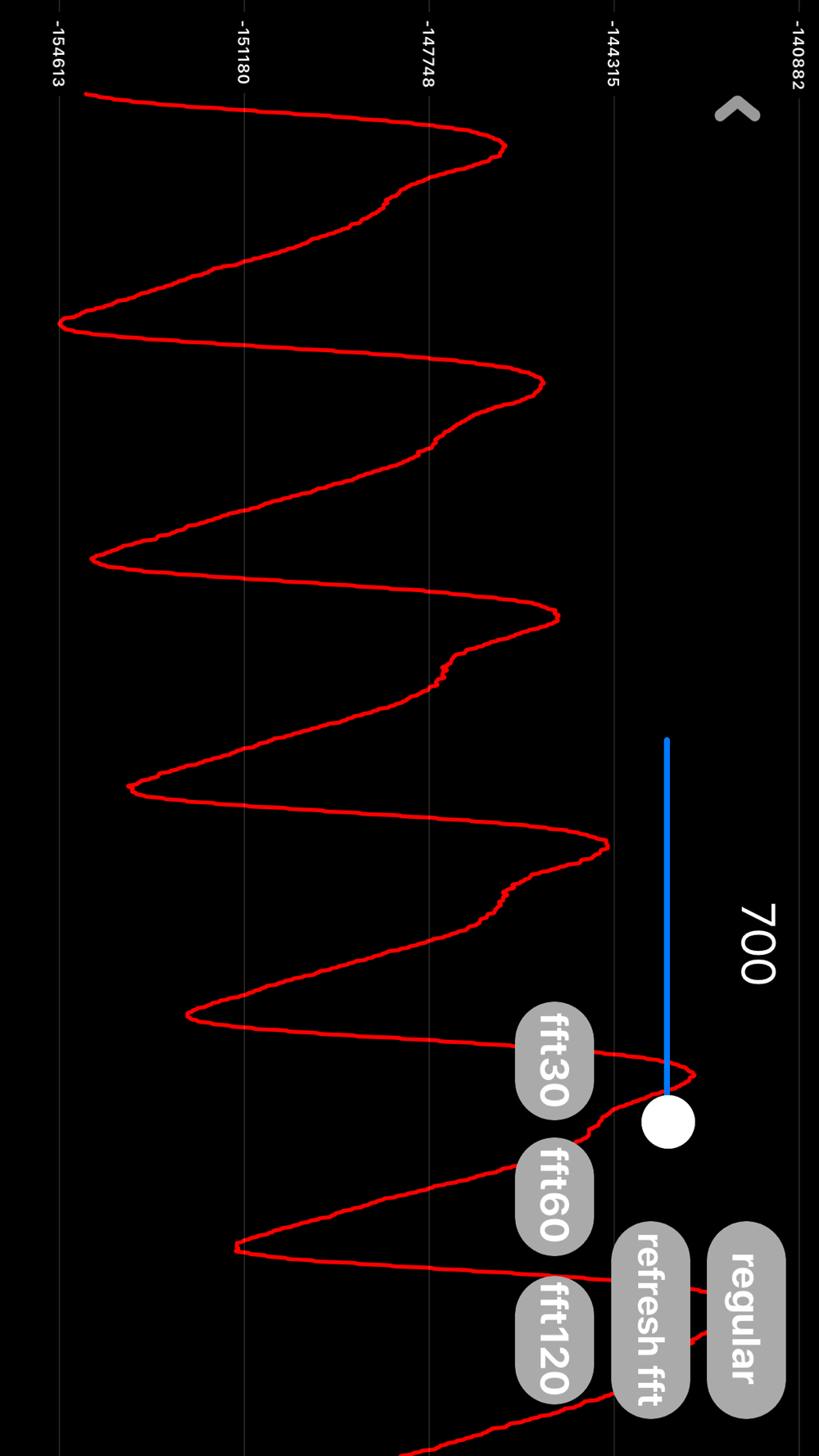The image size is (819, 1456).
Task: Switch to regular mode
Action: [746, 1319]
